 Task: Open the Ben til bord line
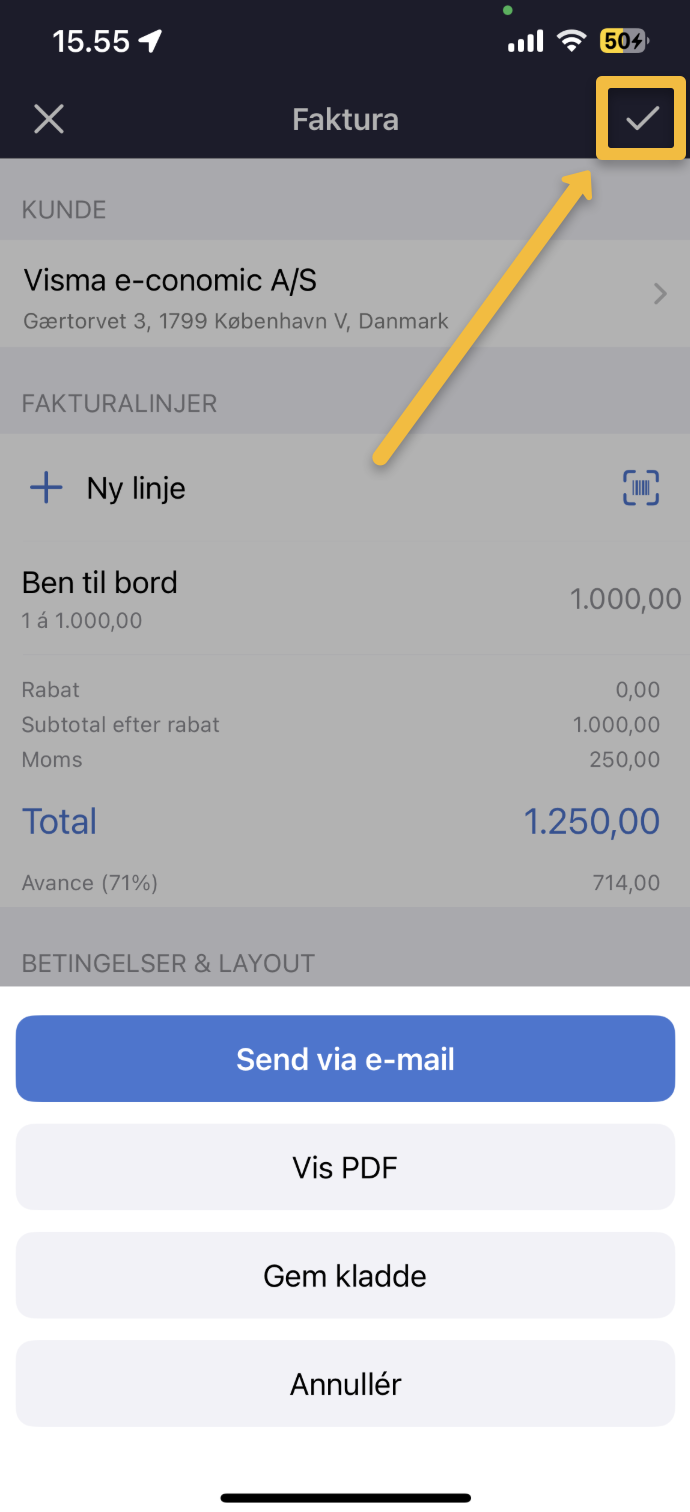tap(345, 598)
